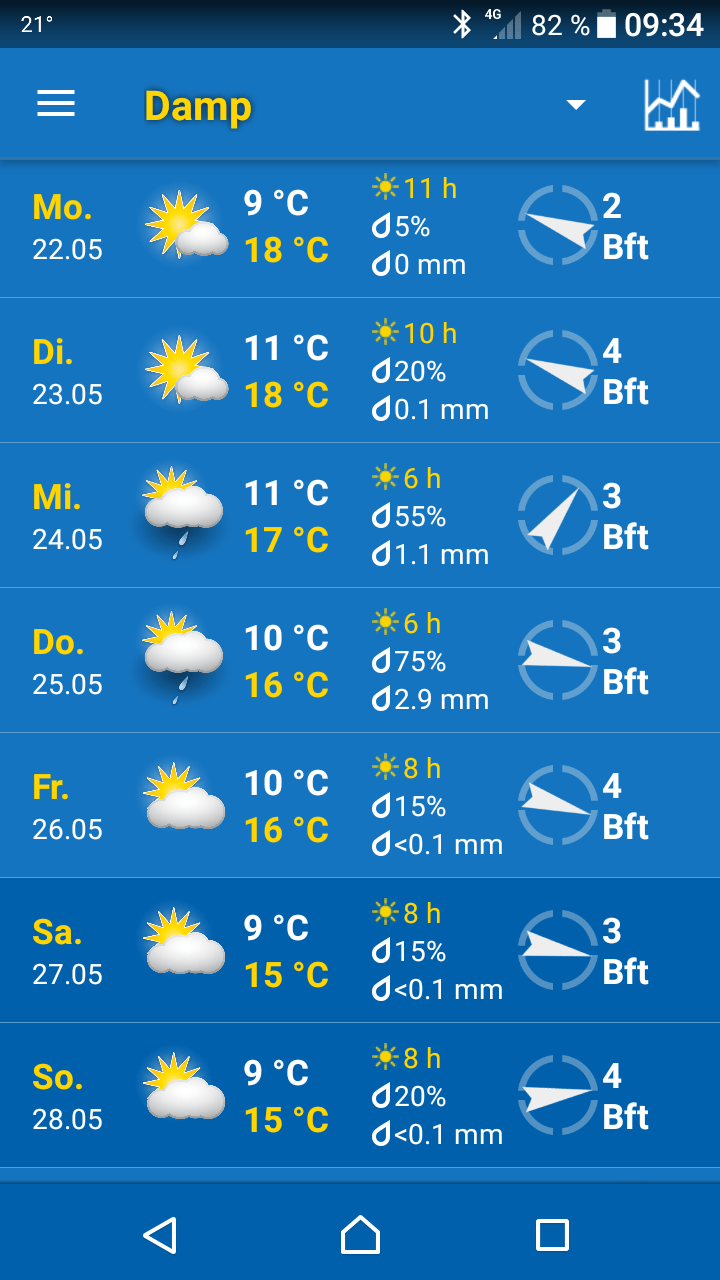View the Do. 25.05 forecast row
The height and width of the screenshot is (1280, 720).
tap(360, 661)
